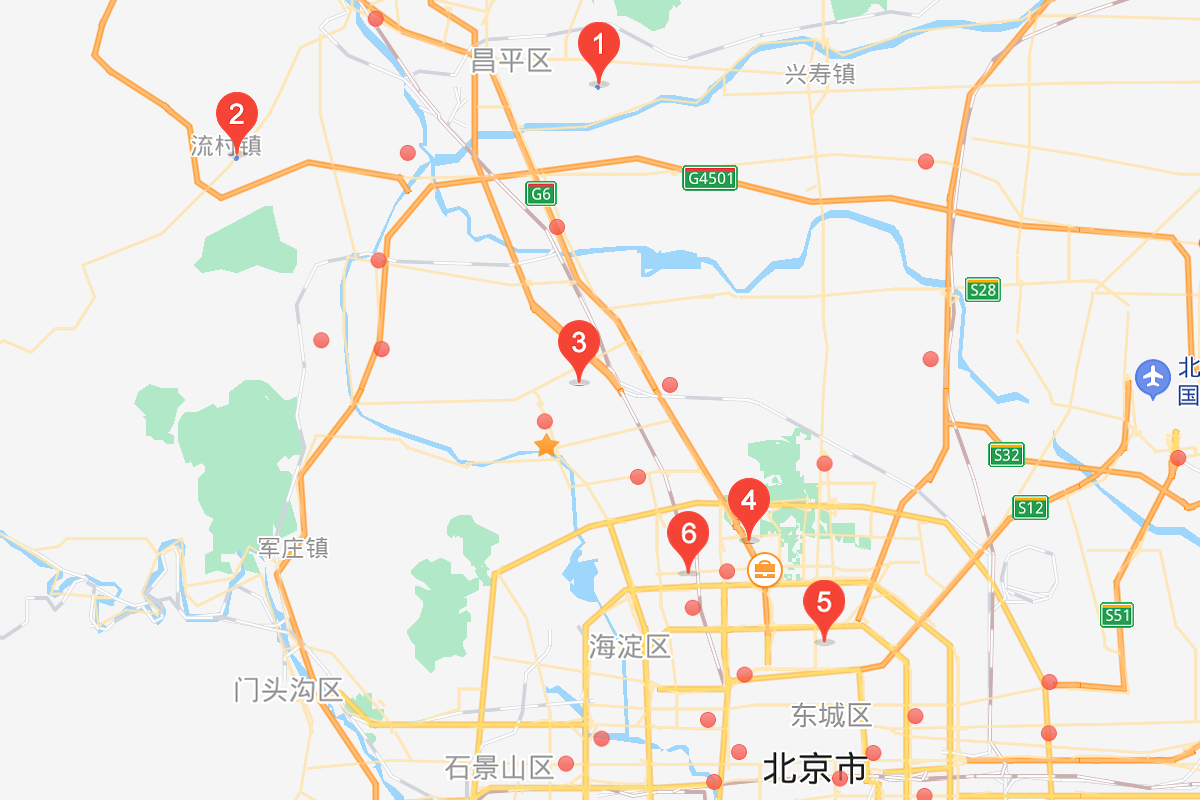Open result marker number 5
The height and width of the screenshot is (800, 1200).
824,603
